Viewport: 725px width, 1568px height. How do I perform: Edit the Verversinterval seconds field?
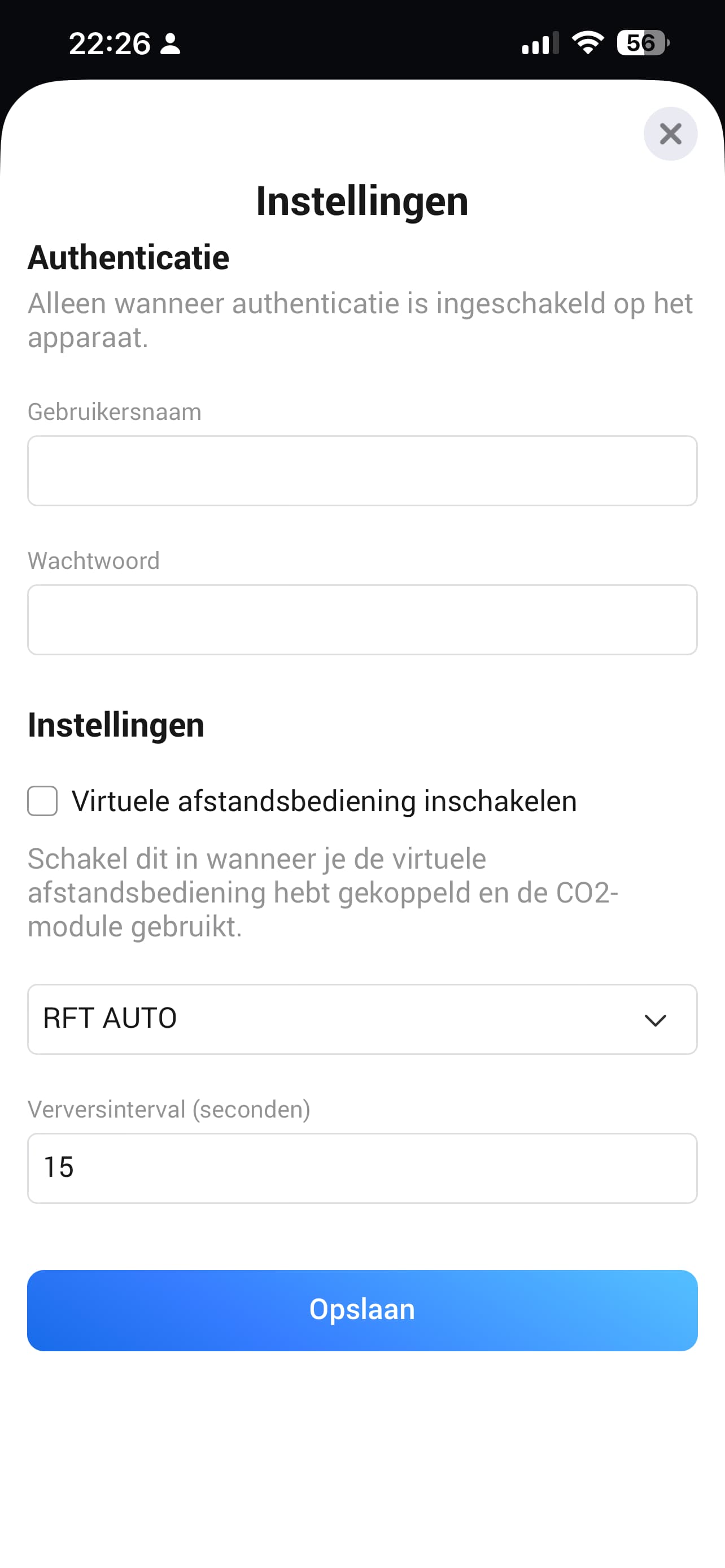(x=362, y=1168)
